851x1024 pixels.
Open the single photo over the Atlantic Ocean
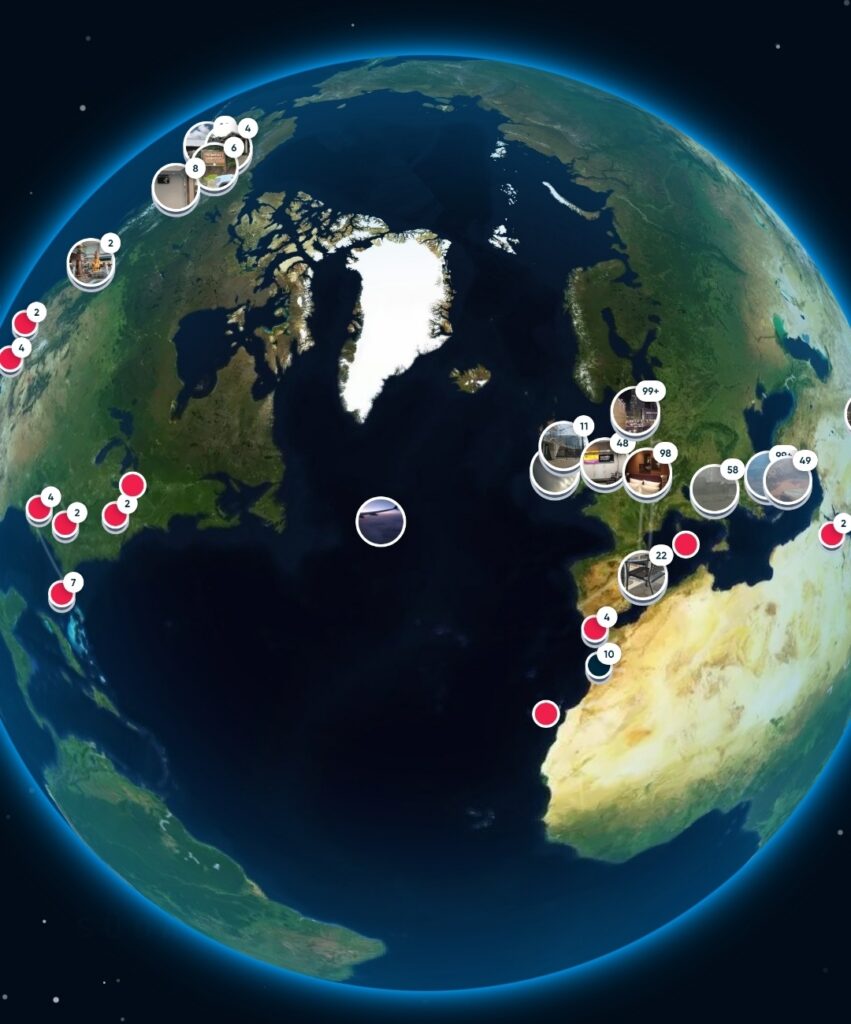(x=381, y=522)
